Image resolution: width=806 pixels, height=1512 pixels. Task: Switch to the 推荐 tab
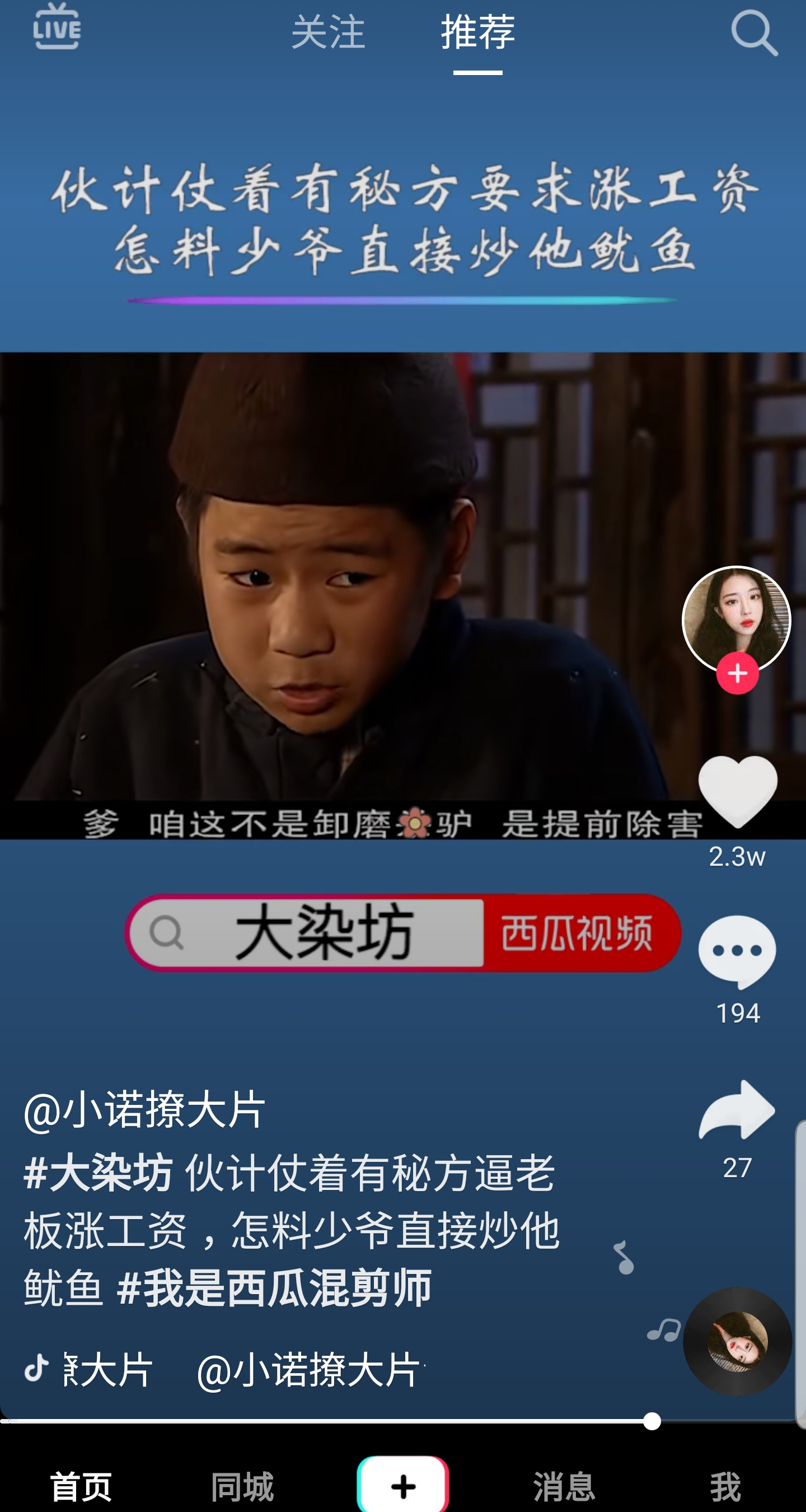pyautogui.click(x=477, y=32)
